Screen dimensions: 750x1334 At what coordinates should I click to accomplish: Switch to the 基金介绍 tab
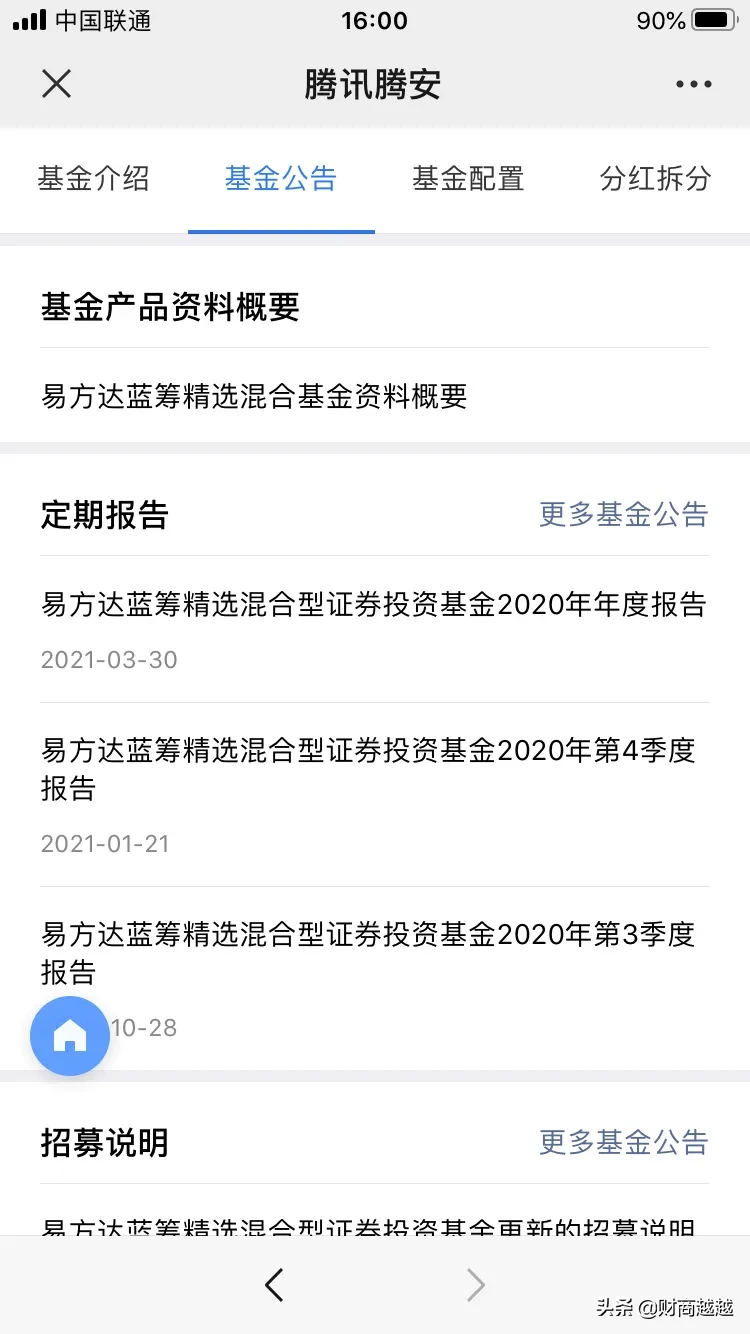[93, 179]
